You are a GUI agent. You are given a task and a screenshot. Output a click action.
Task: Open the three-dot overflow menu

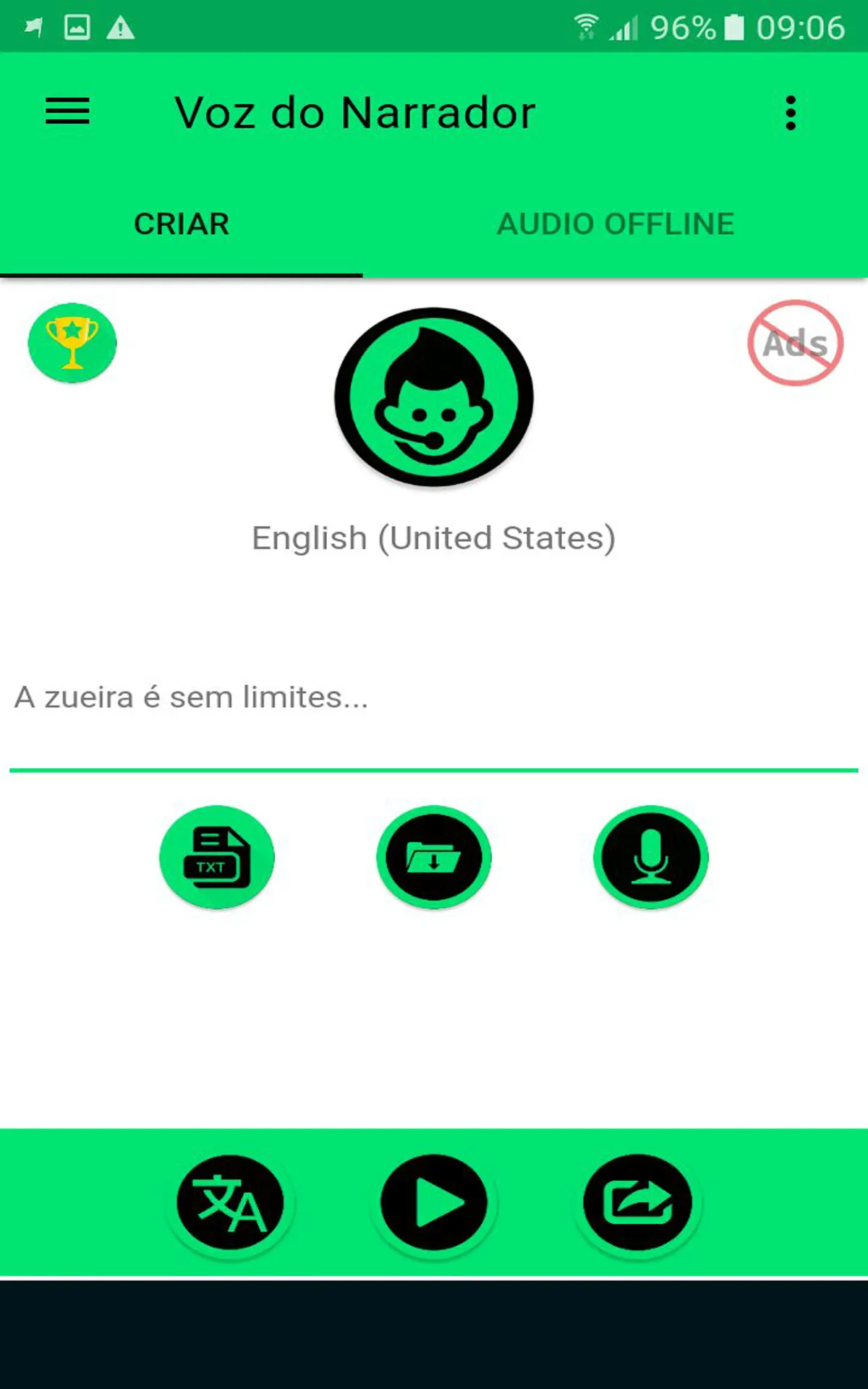(x=790, y=113)
